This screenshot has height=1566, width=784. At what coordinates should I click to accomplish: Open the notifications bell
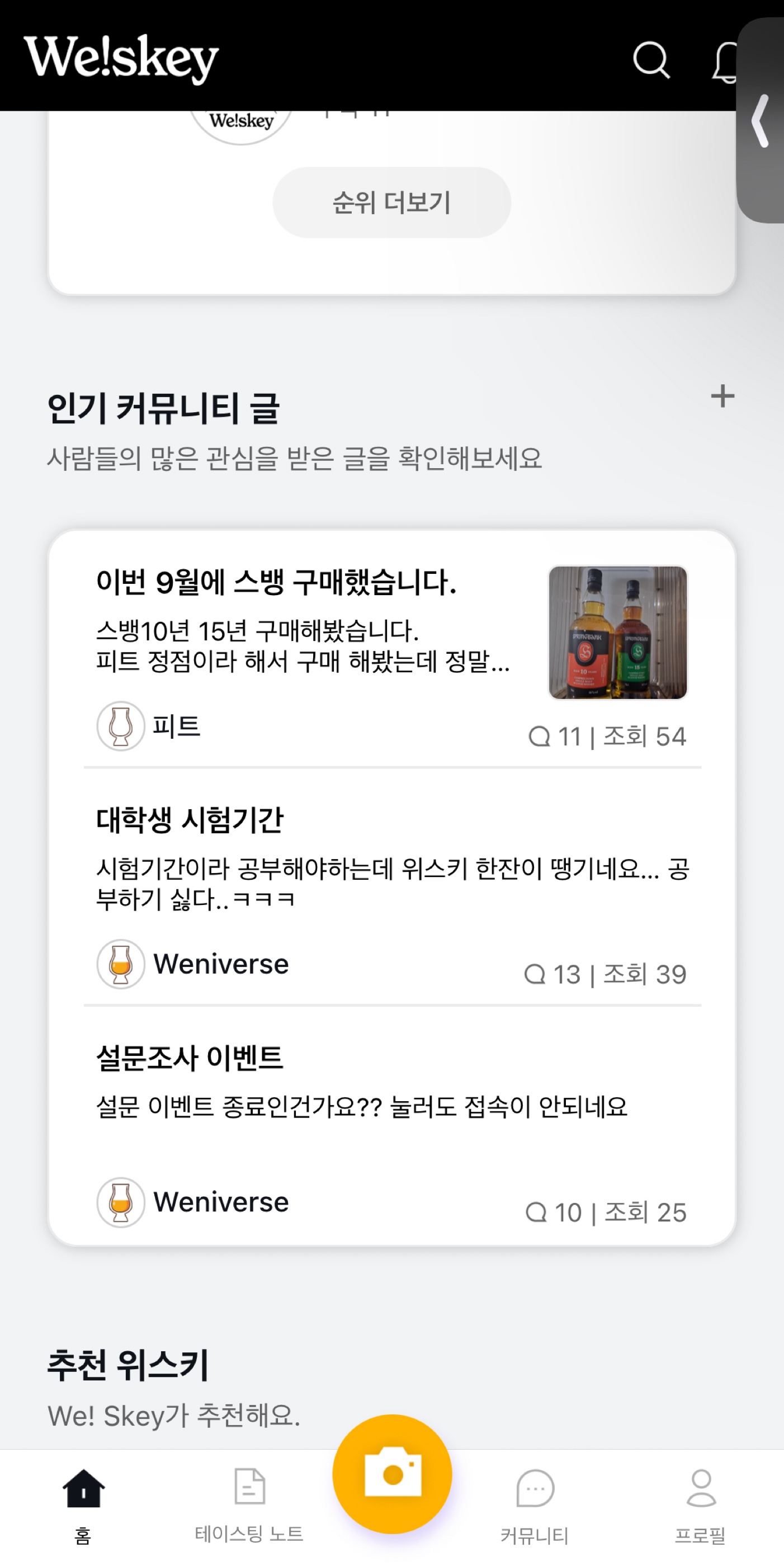click(724, 62)
